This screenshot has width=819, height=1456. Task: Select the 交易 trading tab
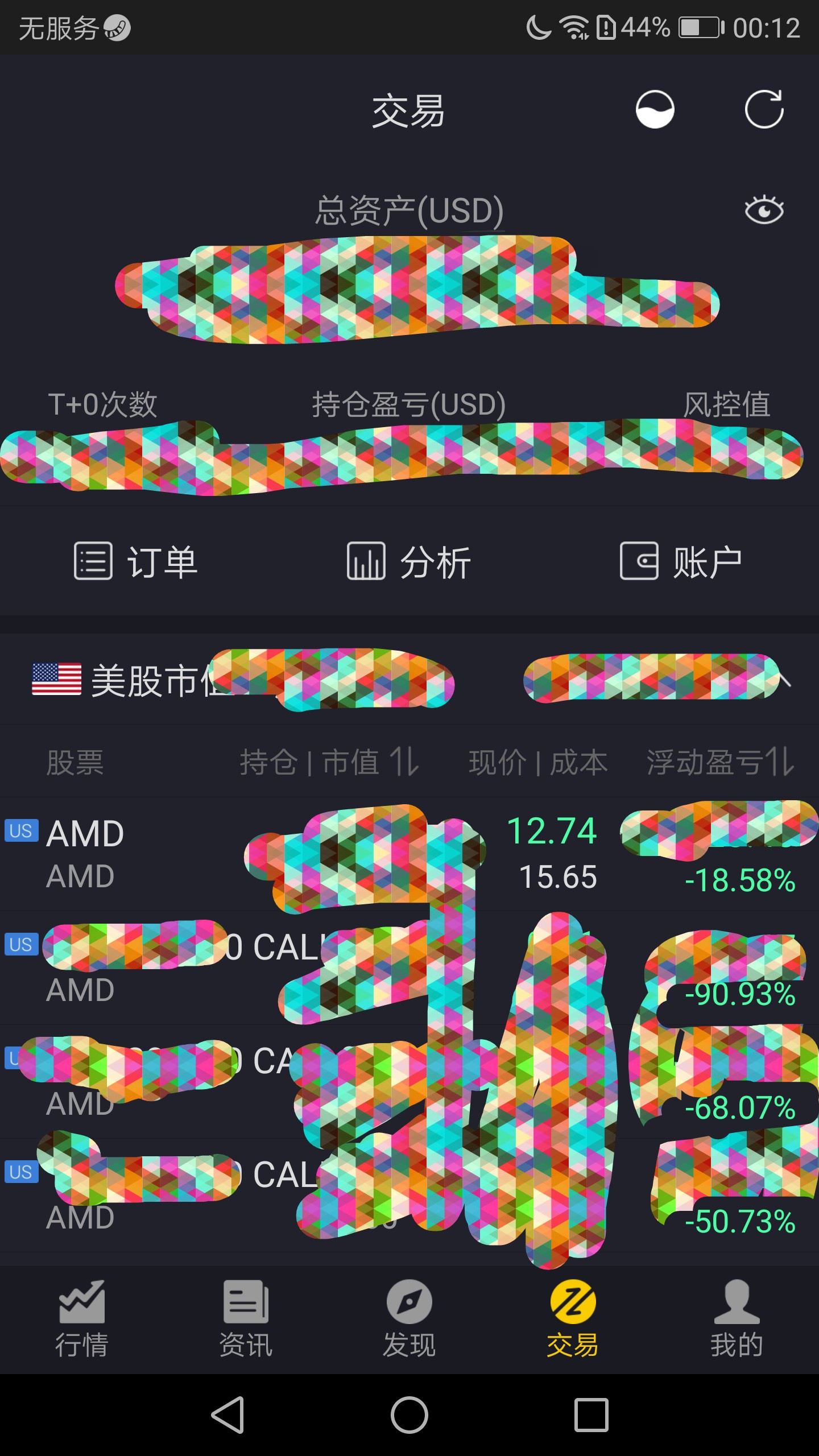coord(573,1319)
